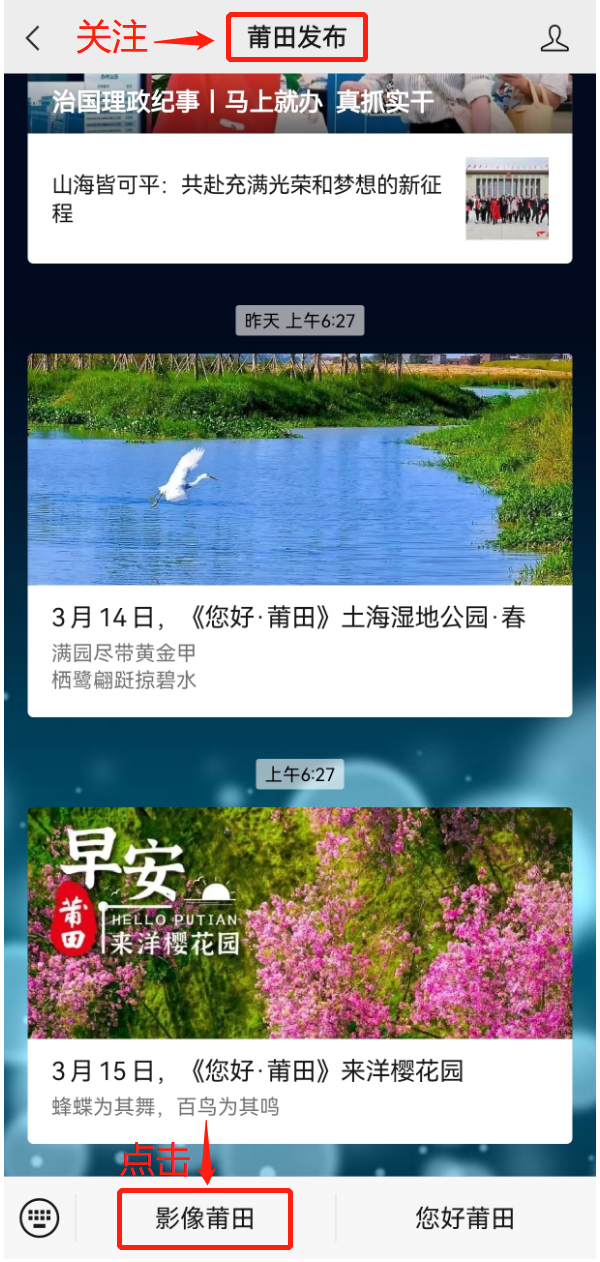Open the 您好莆田 menu

[465, 1218]
